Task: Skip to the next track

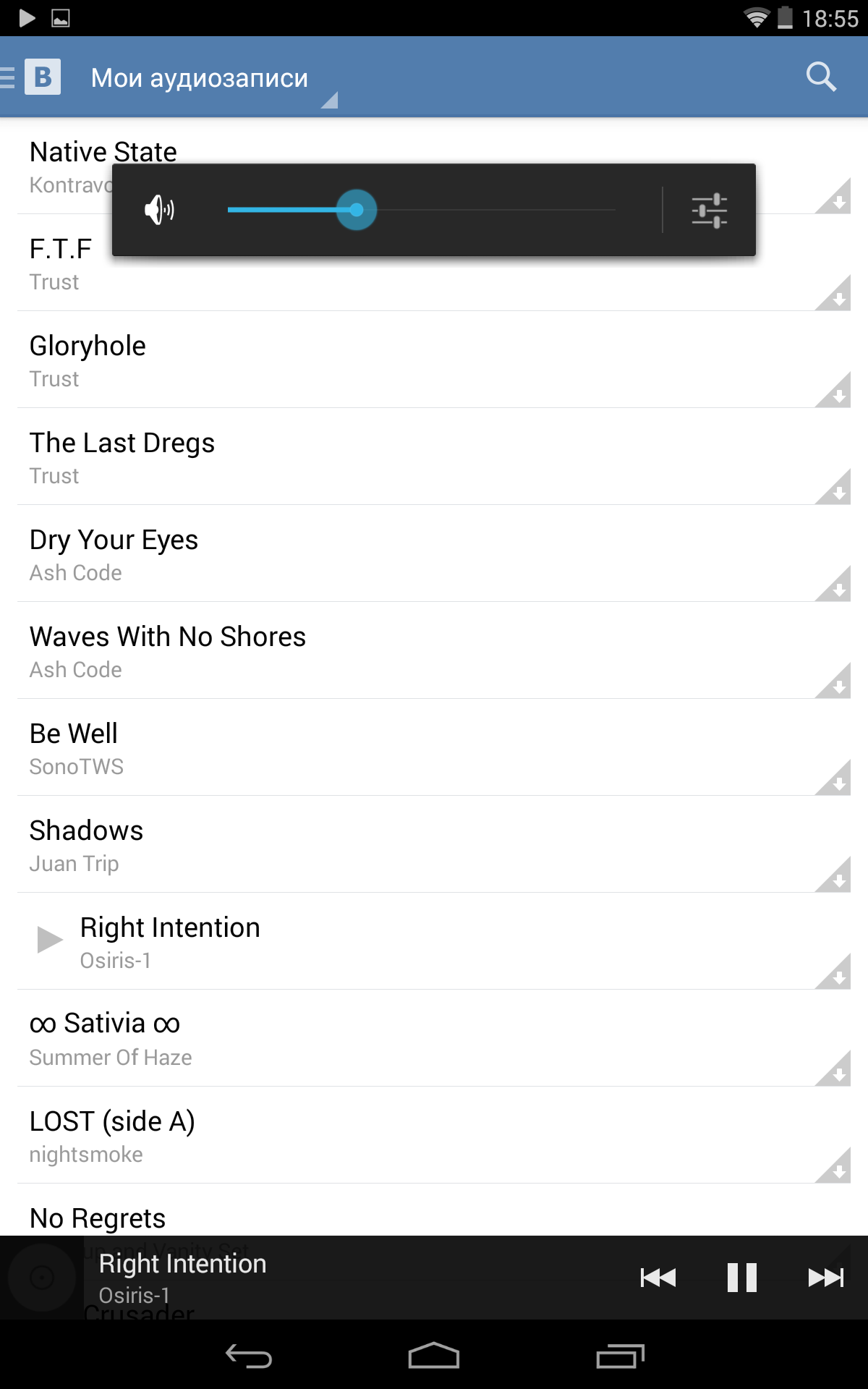Action: tap(825, 1278)
